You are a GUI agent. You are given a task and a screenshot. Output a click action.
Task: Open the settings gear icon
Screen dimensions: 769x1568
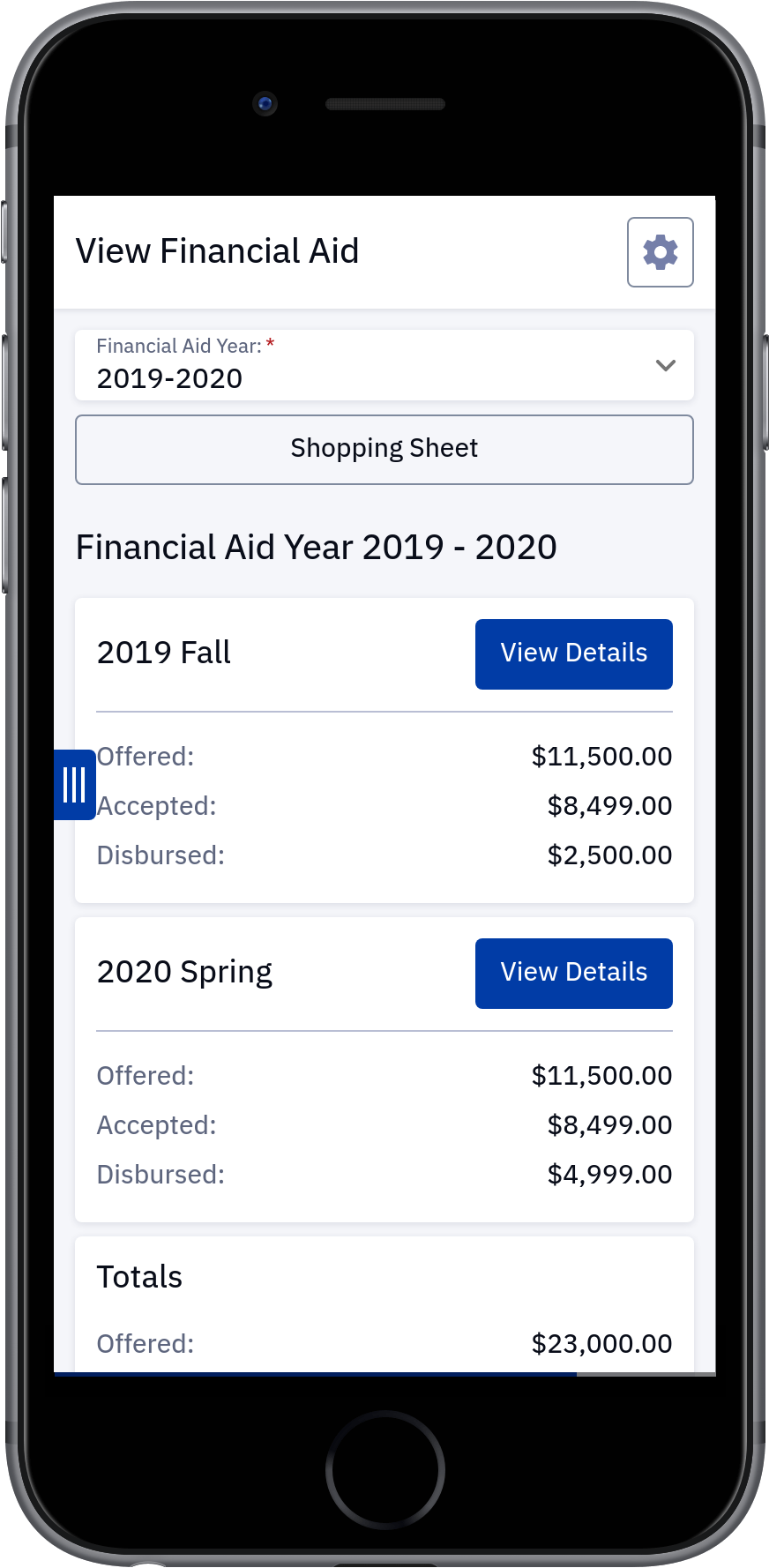coord(660,252)
